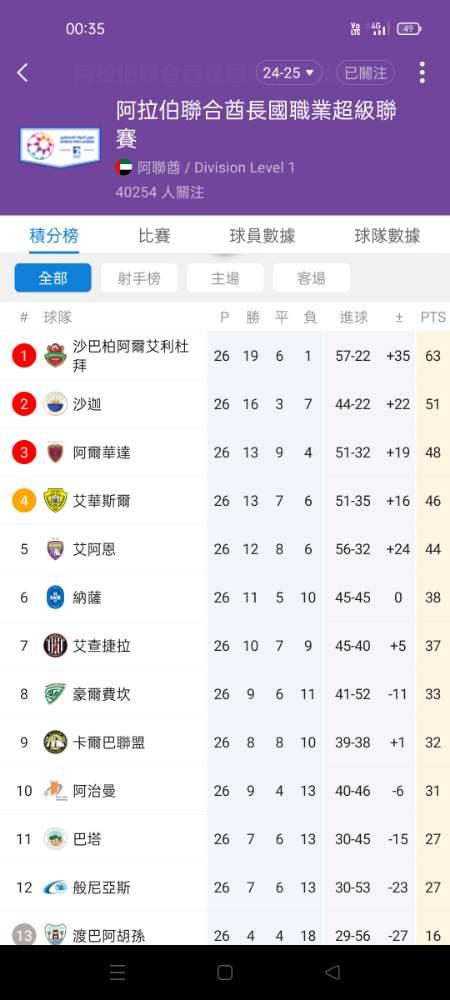450x1000 pixels.
Task: Switch to the 球隊數據 tab
Action: tap(387, 236)
